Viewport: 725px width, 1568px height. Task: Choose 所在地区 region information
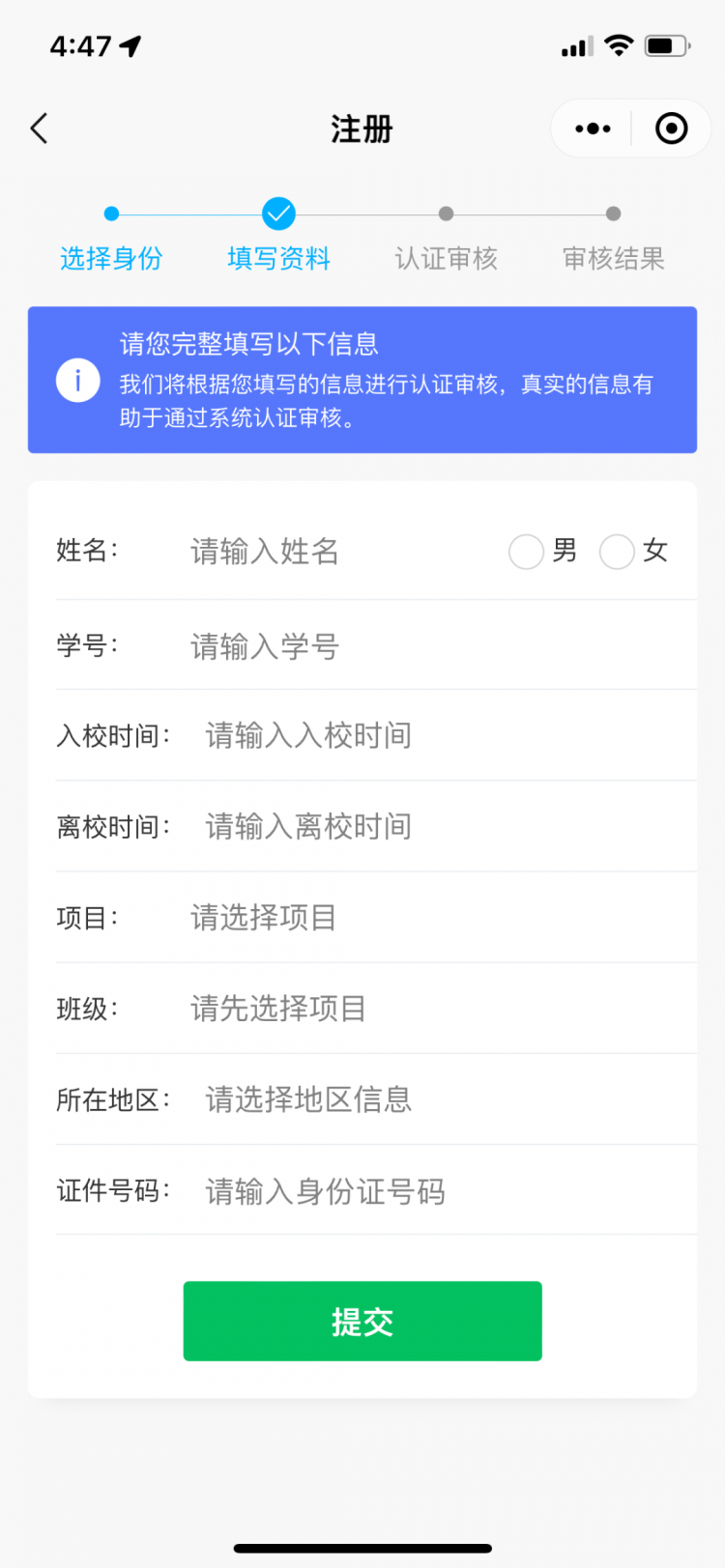pos(450,1099)
